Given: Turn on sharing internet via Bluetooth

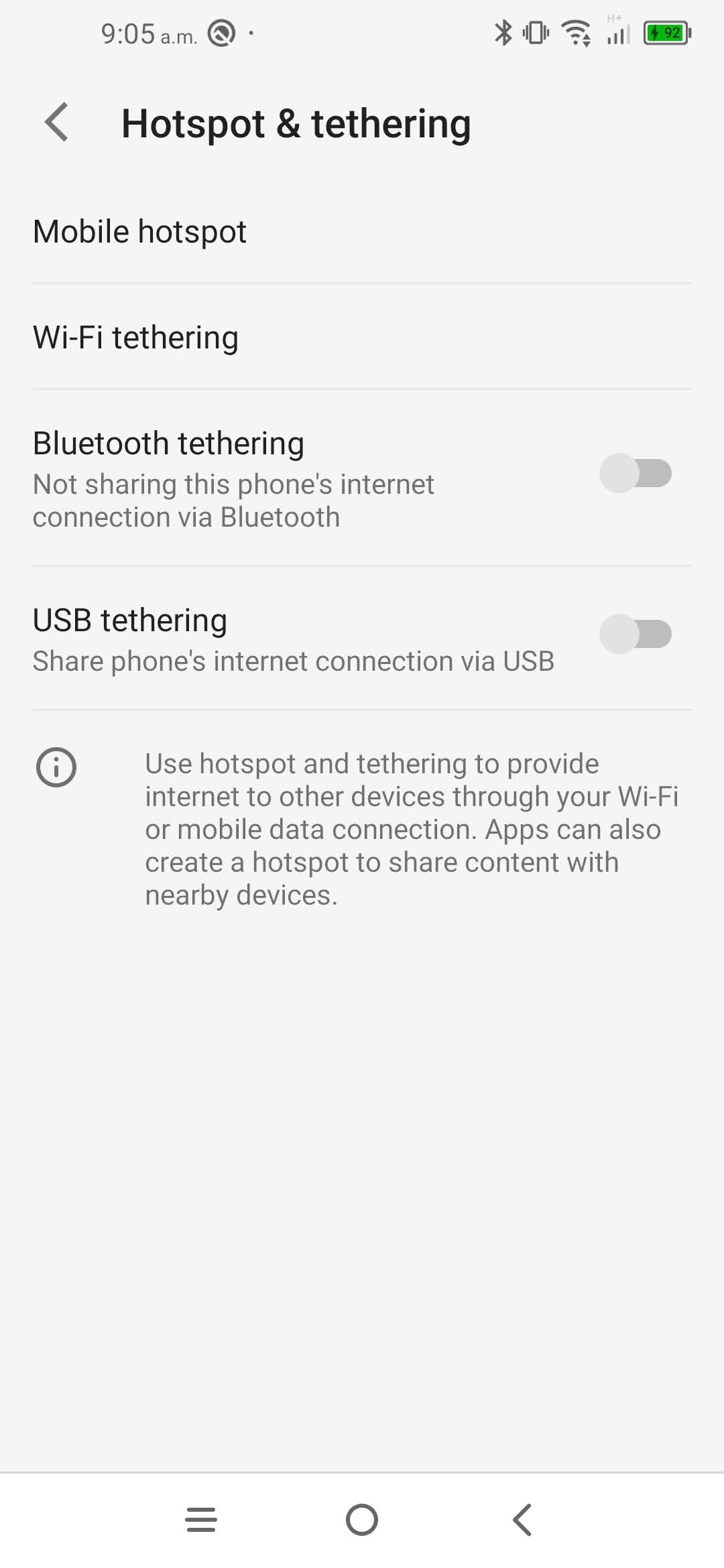Looking at the screenshot, I should pyautogui.click(x=636, y=473).
